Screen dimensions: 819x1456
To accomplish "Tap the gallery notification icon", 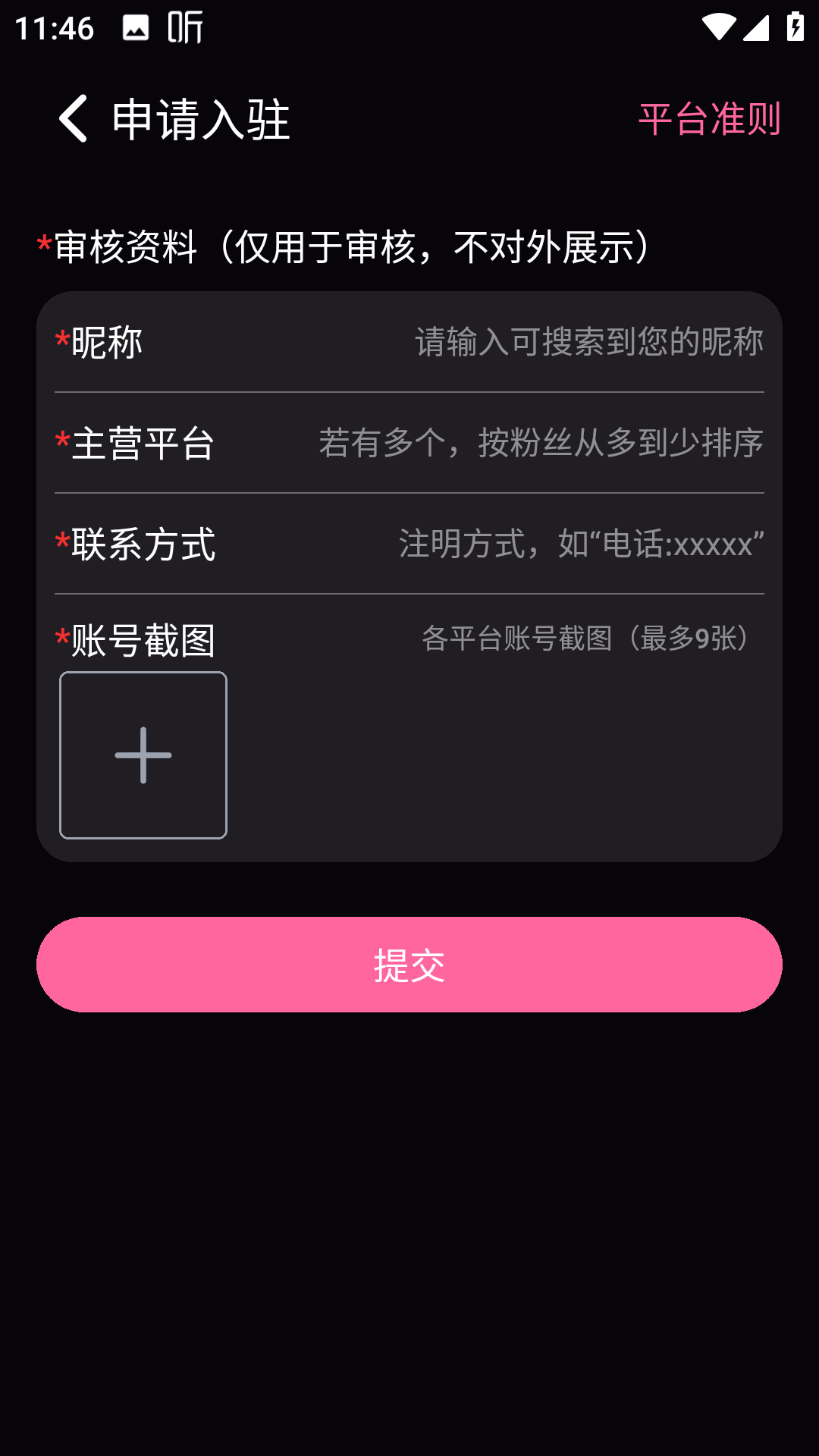I will (x=134, y=27).
